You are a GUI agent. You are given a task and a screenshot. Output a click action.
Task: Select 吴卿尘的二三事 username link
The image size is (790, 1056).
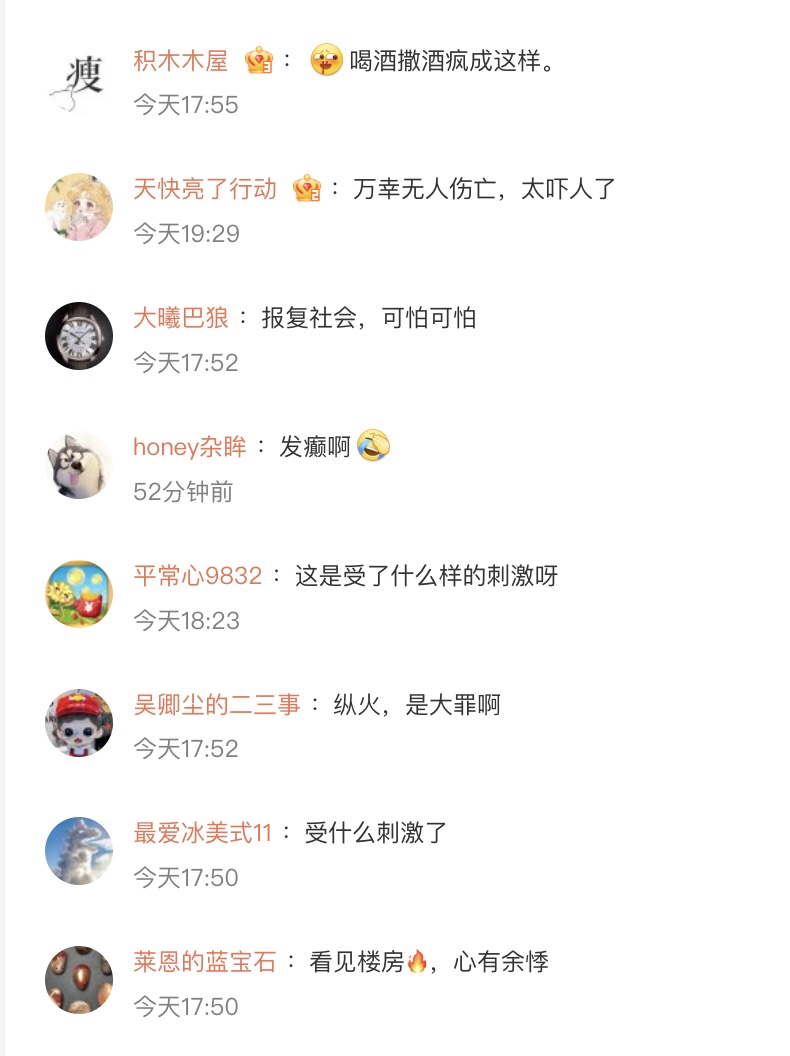[x=217, y=705]
